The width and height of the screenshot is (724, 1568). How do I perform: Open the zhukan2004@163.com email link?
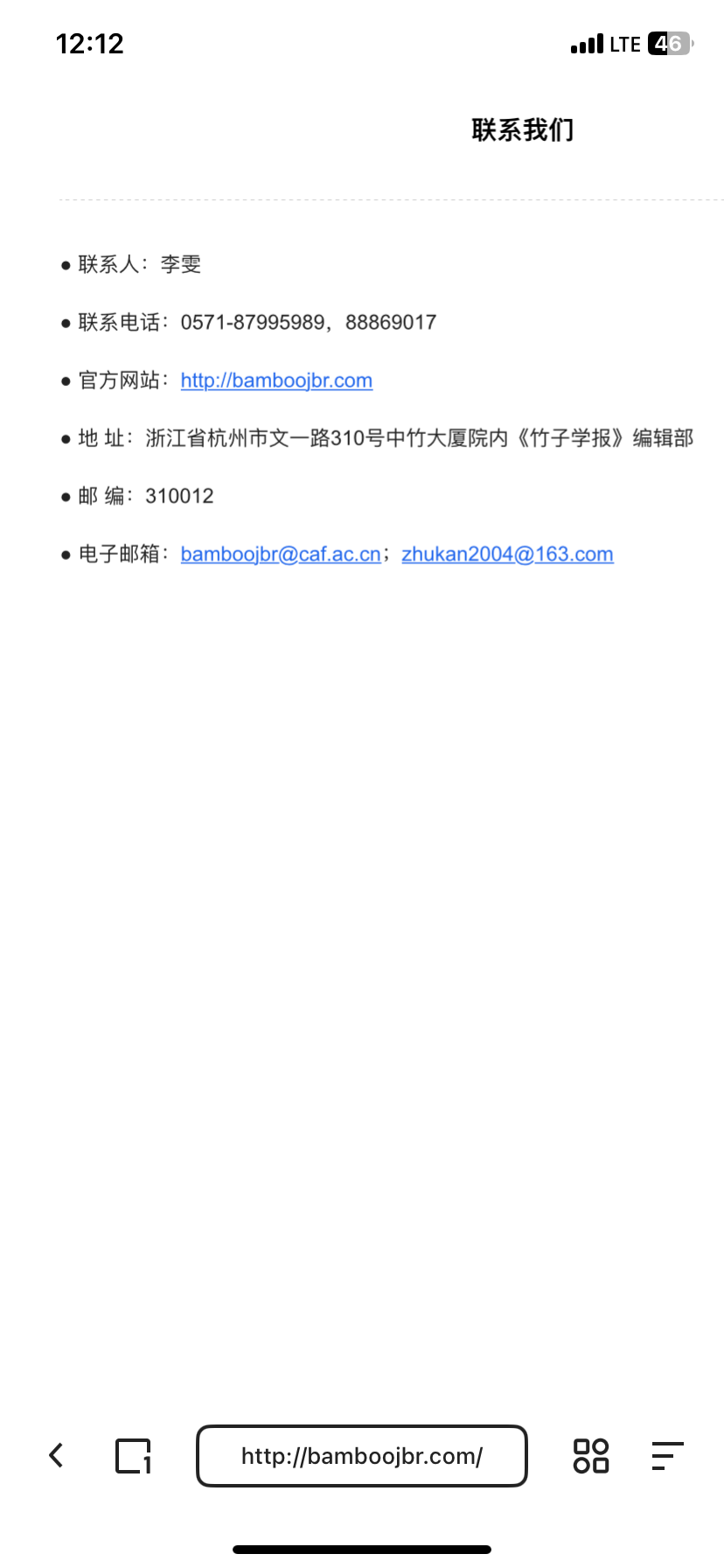507,554
